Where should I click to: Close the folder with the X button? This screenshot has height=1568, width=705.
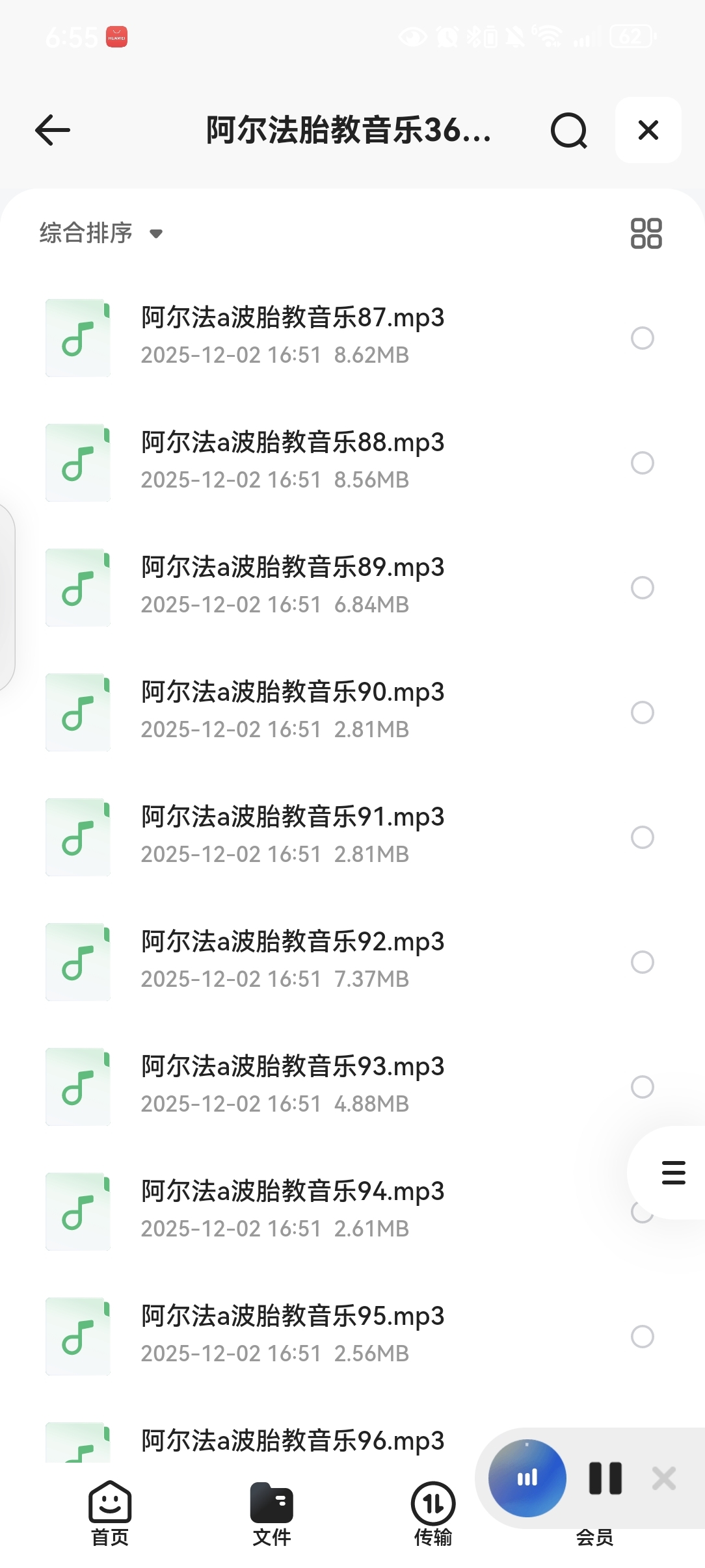point(648,130)
